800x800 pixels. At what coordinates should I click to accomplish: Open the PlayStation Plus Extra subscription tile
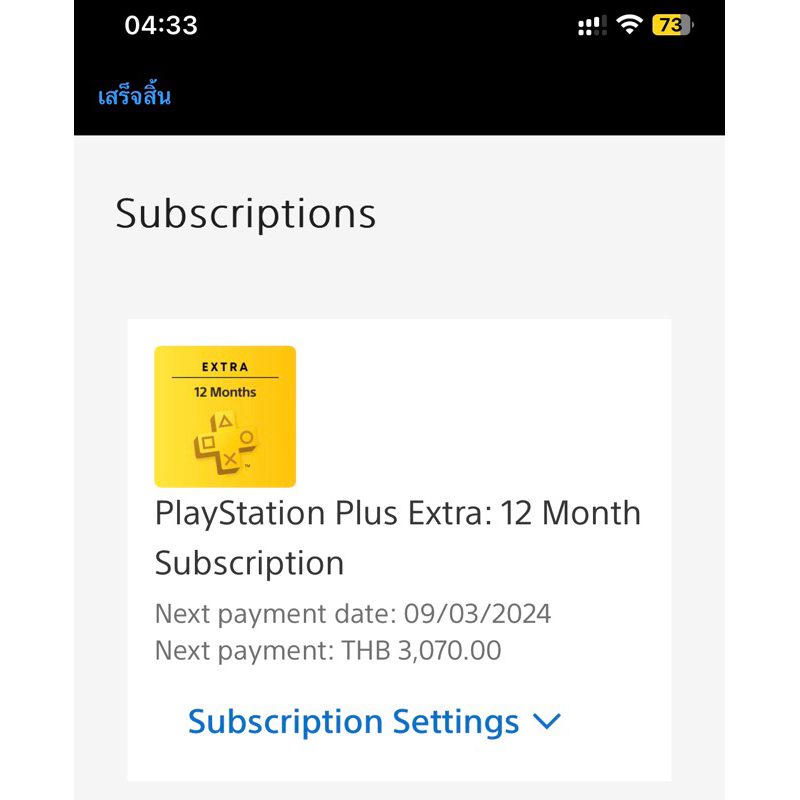click(225, 417)
